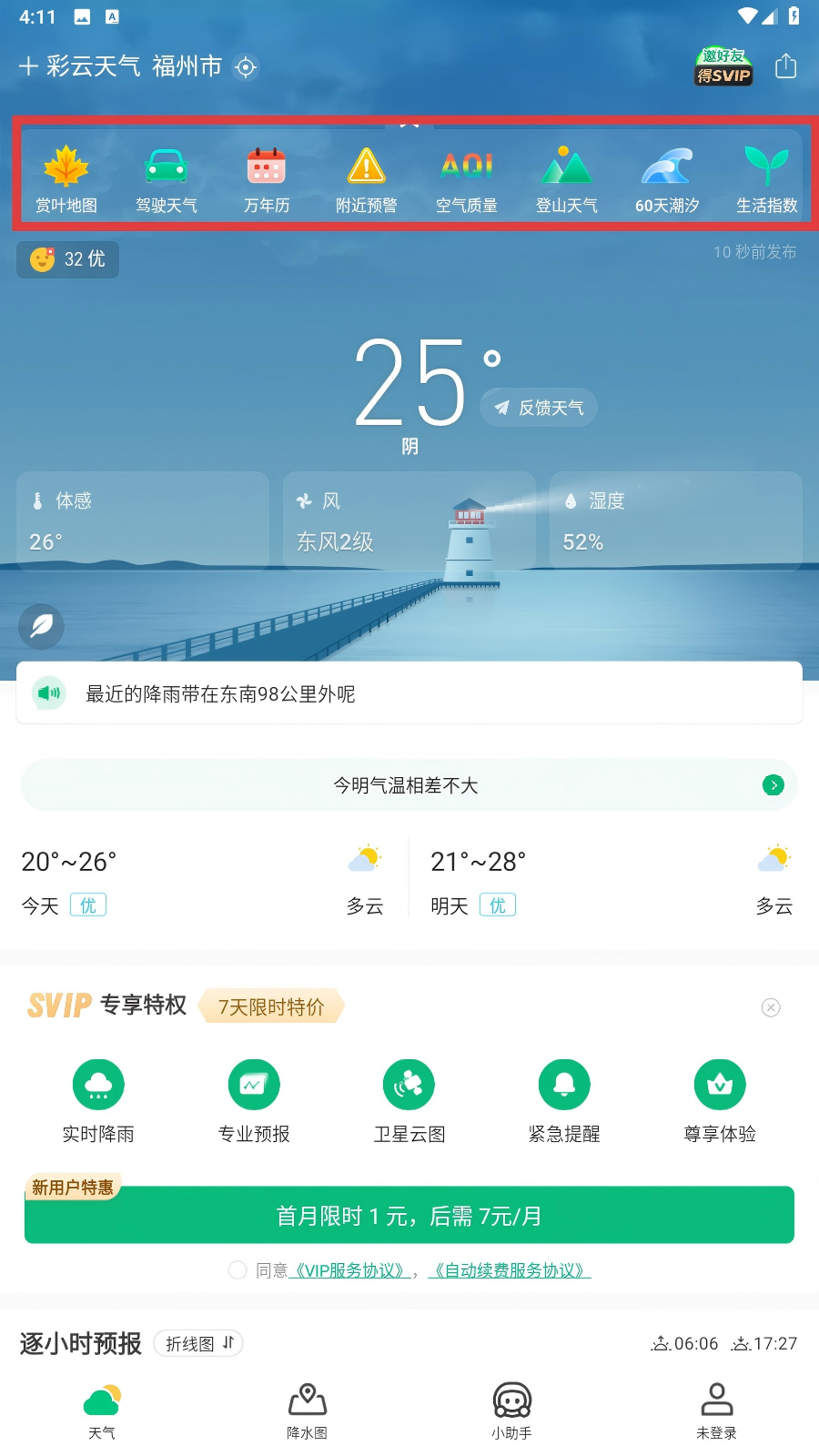The image size is (819, 1456).
Task: Open 驾驶天气 driving weather
Action: (167, 179)
